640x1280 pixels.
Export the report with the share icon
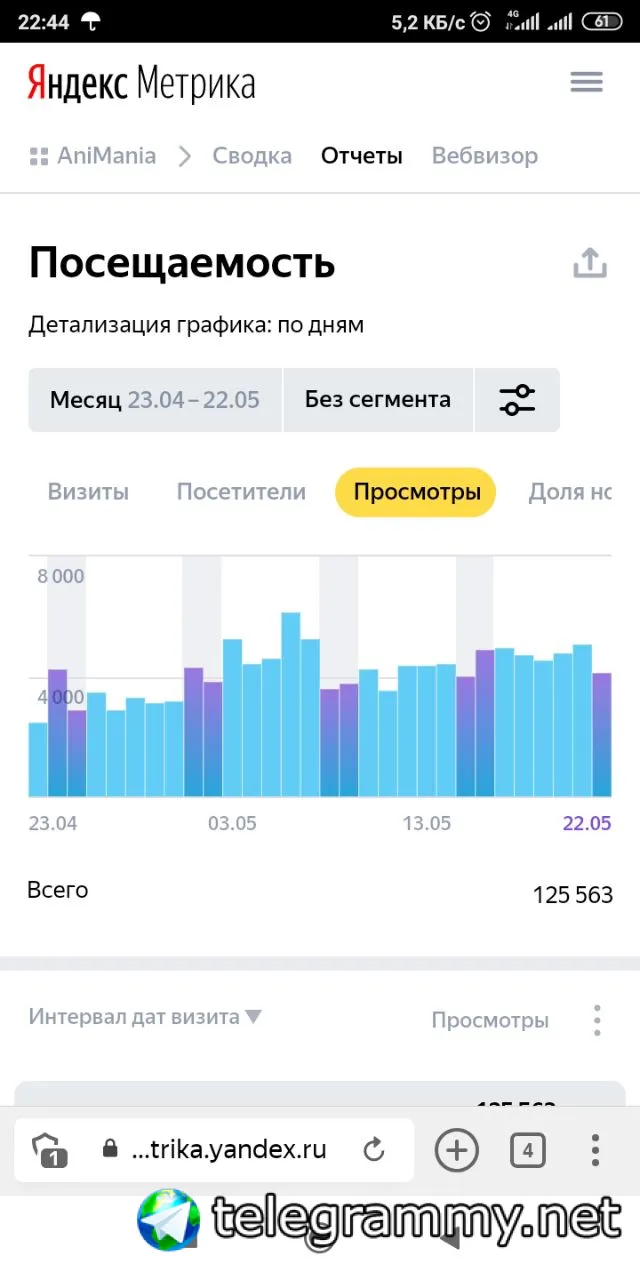coord(590,263)
